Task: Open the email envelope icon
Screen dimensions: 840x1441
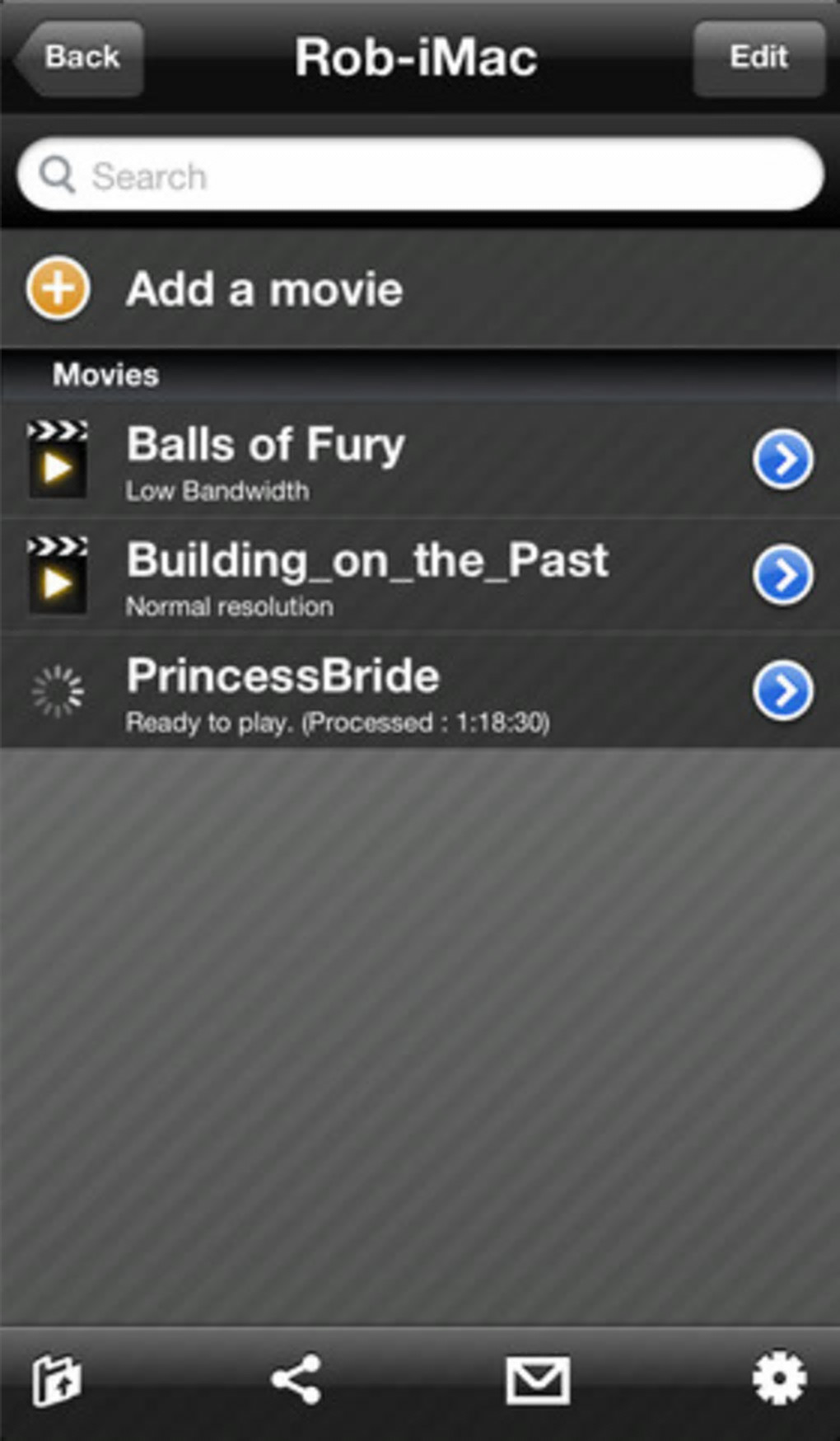Action: point(537,1380)
